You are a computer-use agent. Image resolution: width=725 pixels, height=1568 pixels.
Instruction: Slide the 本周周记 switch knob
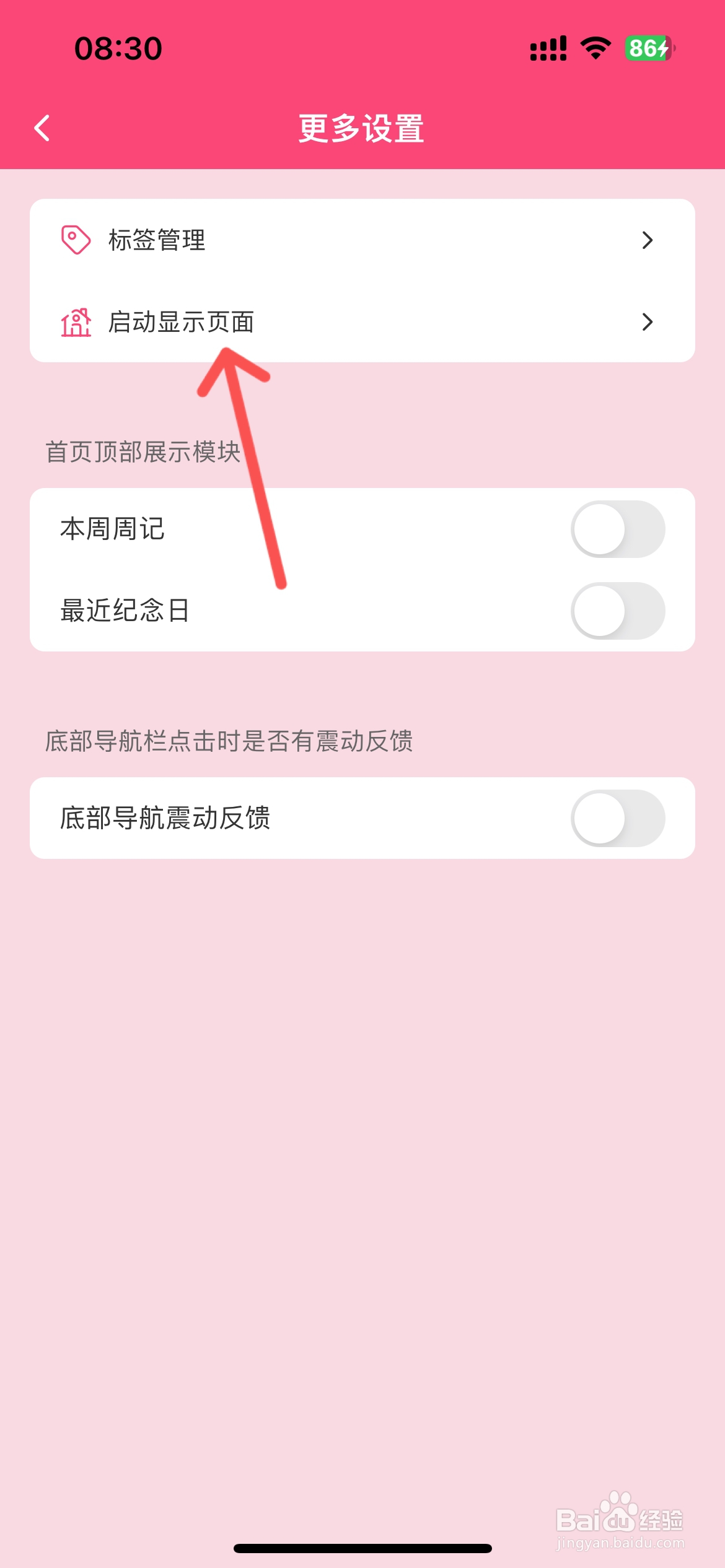tap(598, 529)
